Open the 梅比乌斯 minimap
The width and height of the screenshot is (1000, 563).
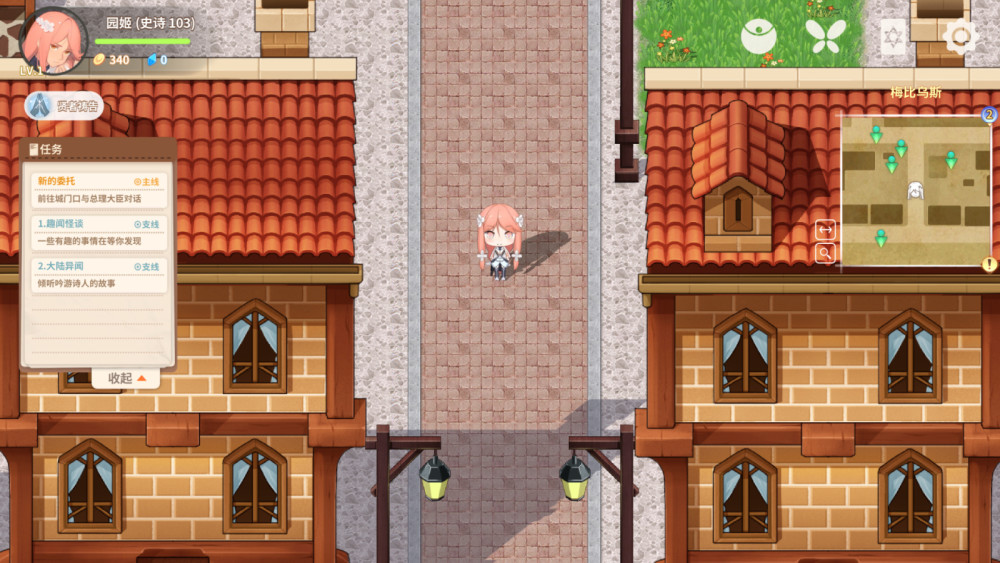(x=915, y=190)
